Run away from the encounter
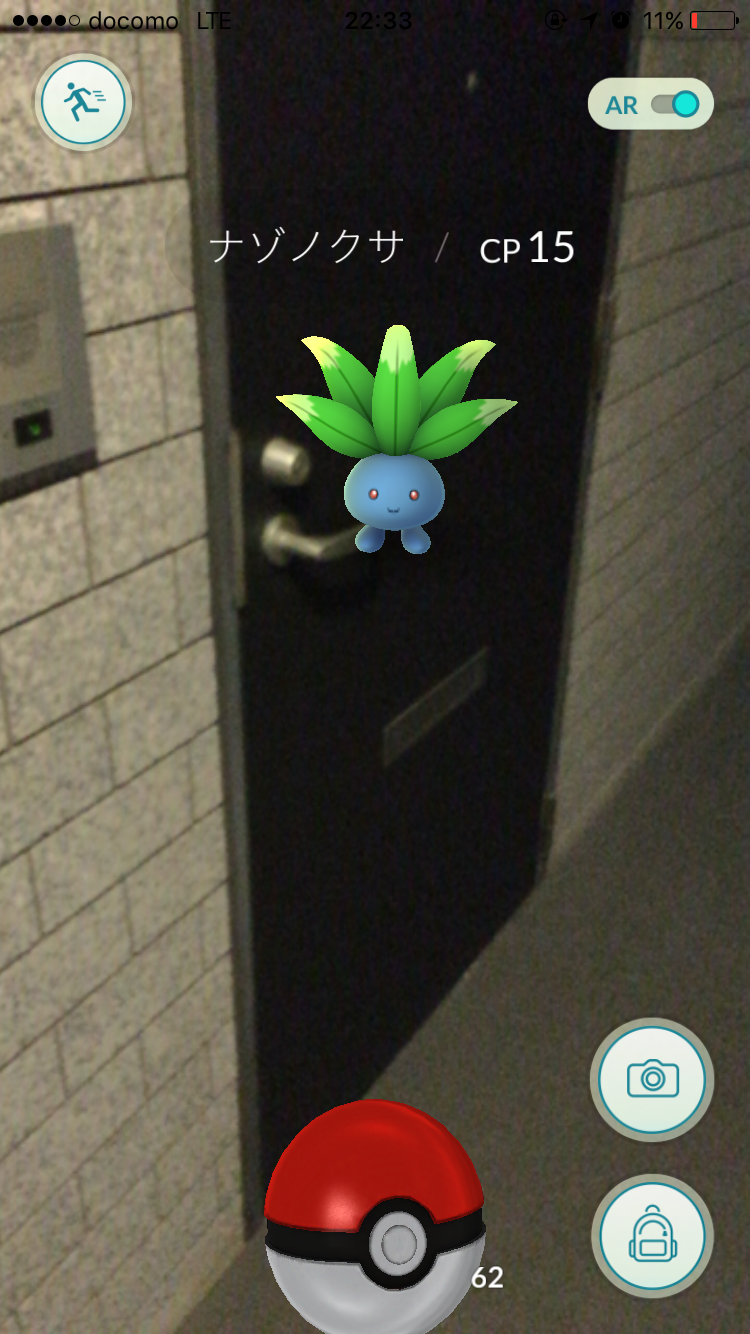This screenshot has width=750, height=1334. coord(84,101)
